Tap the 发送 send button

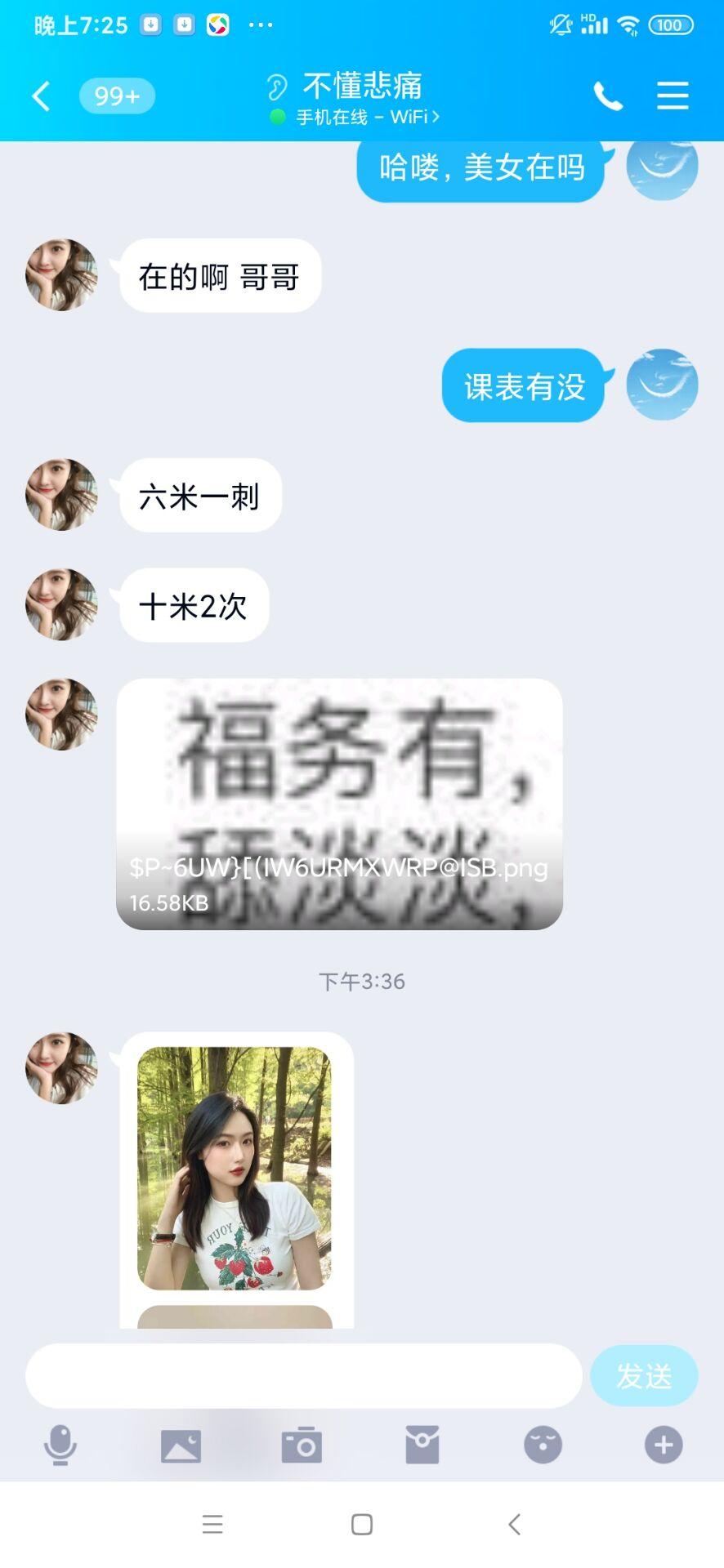click(x=644, y=1376)
